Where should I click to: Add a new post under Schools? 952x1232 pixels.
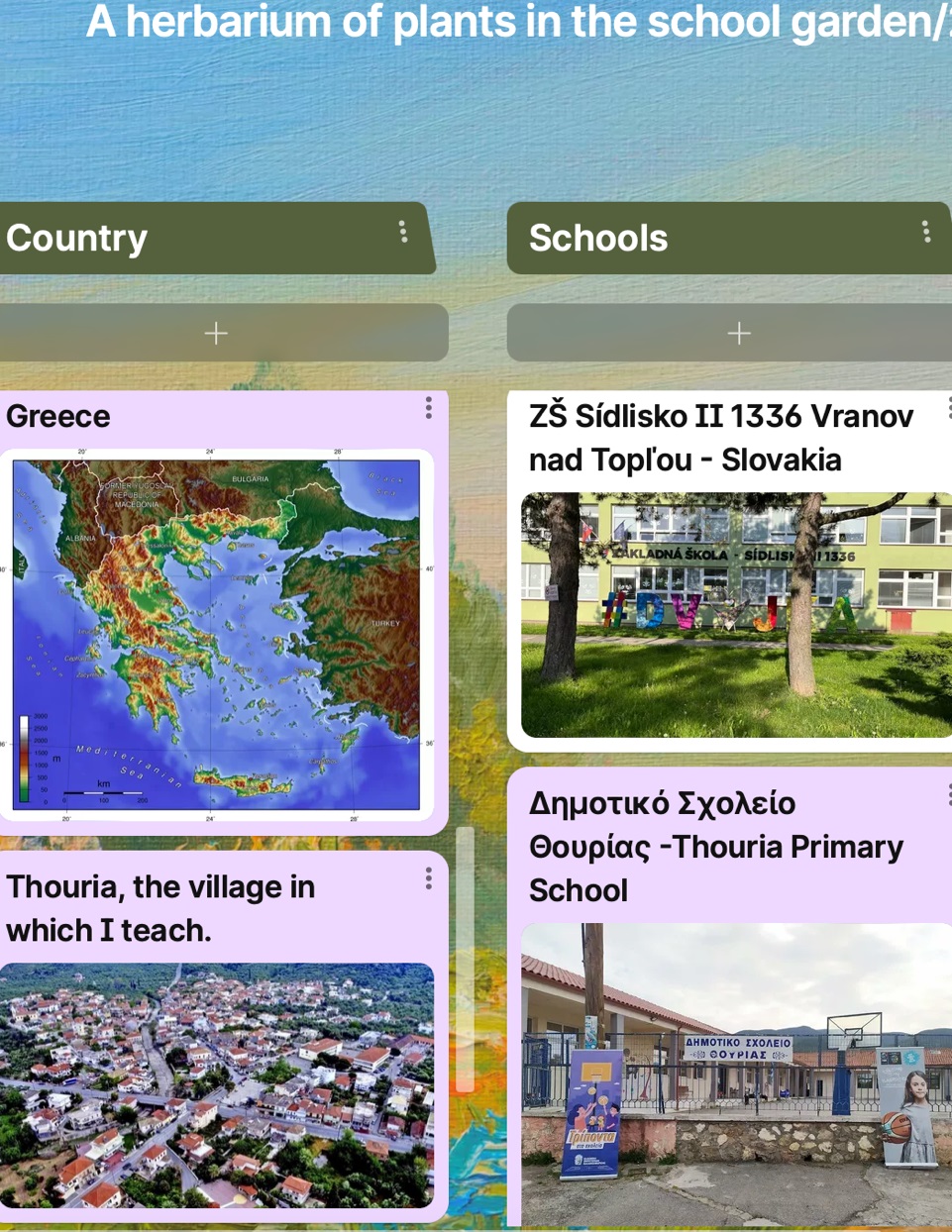click(738, 333)
